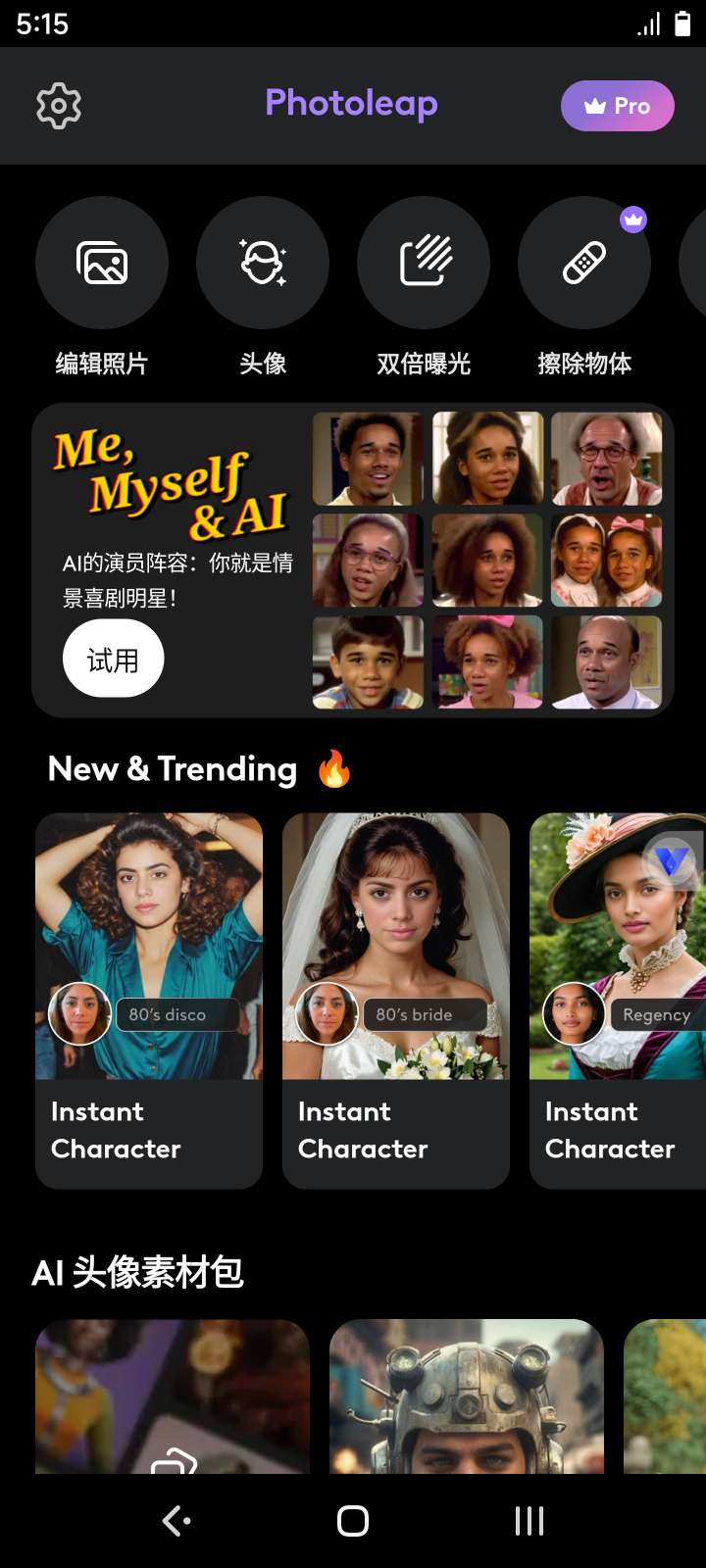
Task: Open the 80's bride Instant Character card
Action: [396, 1000]
